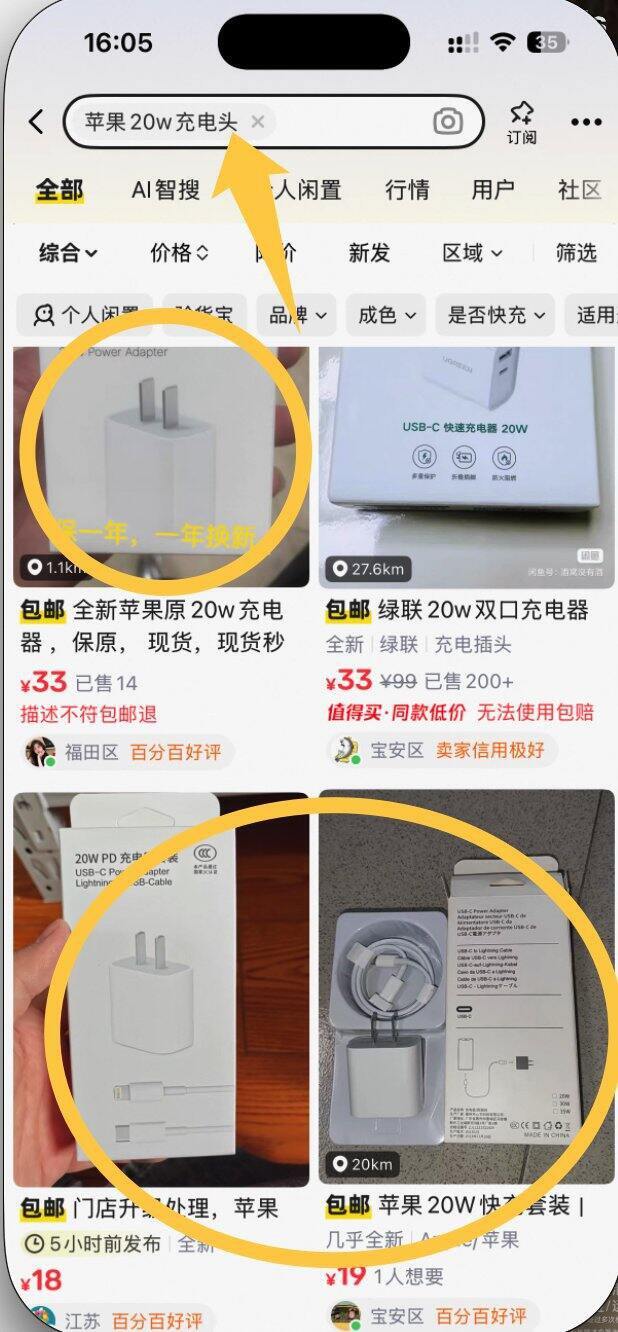Open the 筛选 filter panel
This screenshot has height=1332, width=618.
pos(576,253)
